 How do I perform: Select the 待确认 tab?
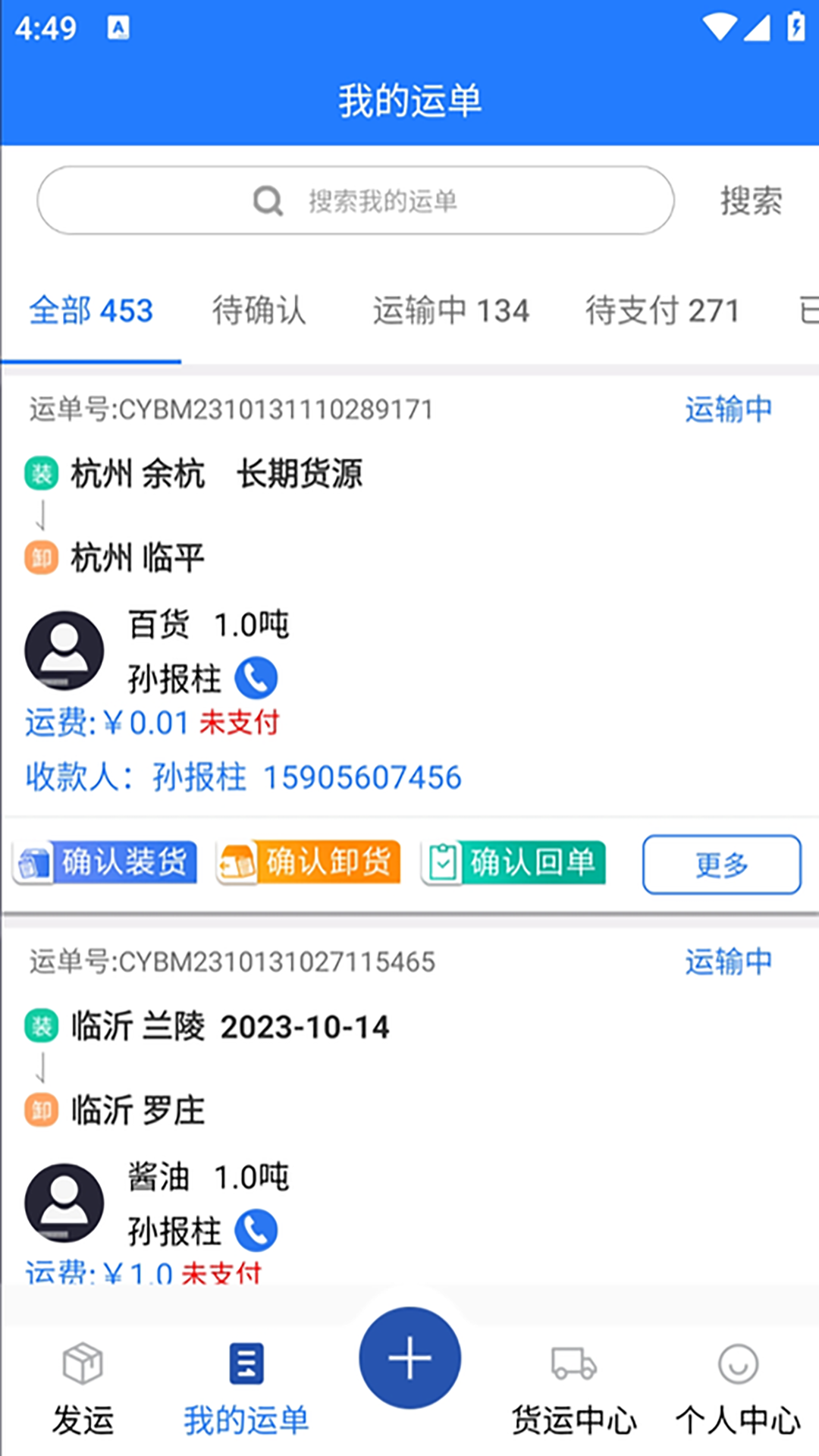259,311
